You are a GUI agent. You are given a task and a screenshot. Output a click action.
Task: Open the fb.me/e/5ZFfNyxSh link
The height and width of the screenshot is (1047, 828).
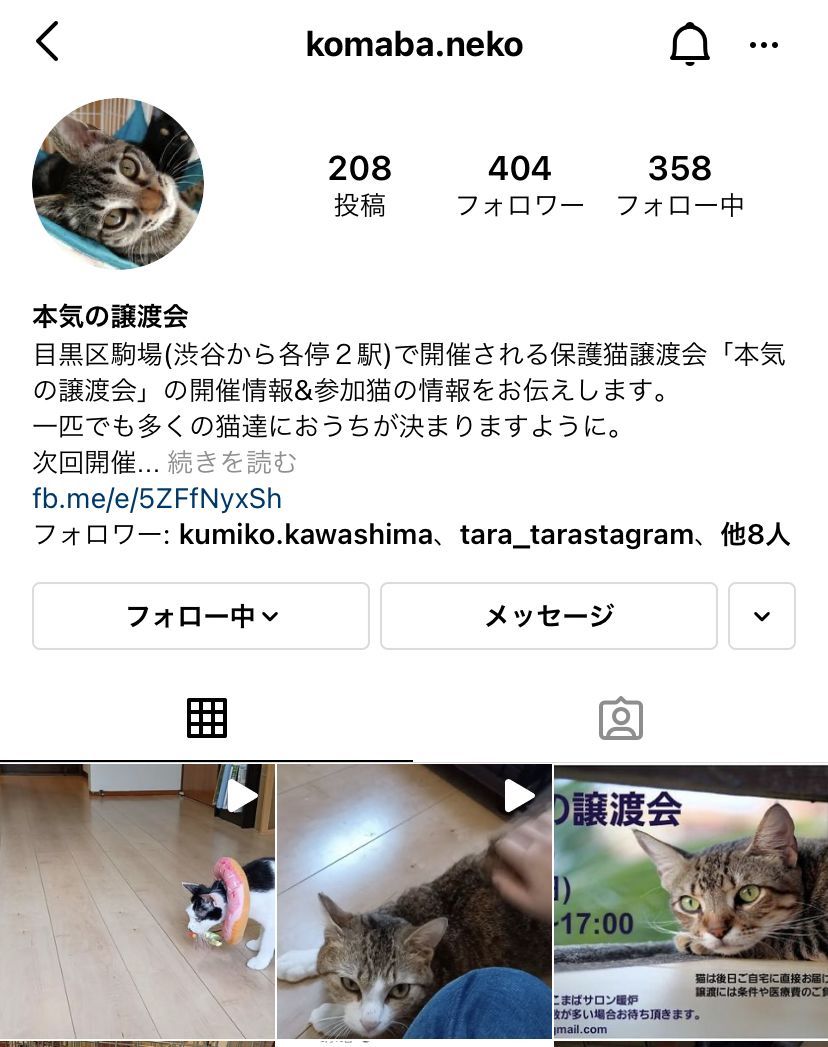click(157, 498)
